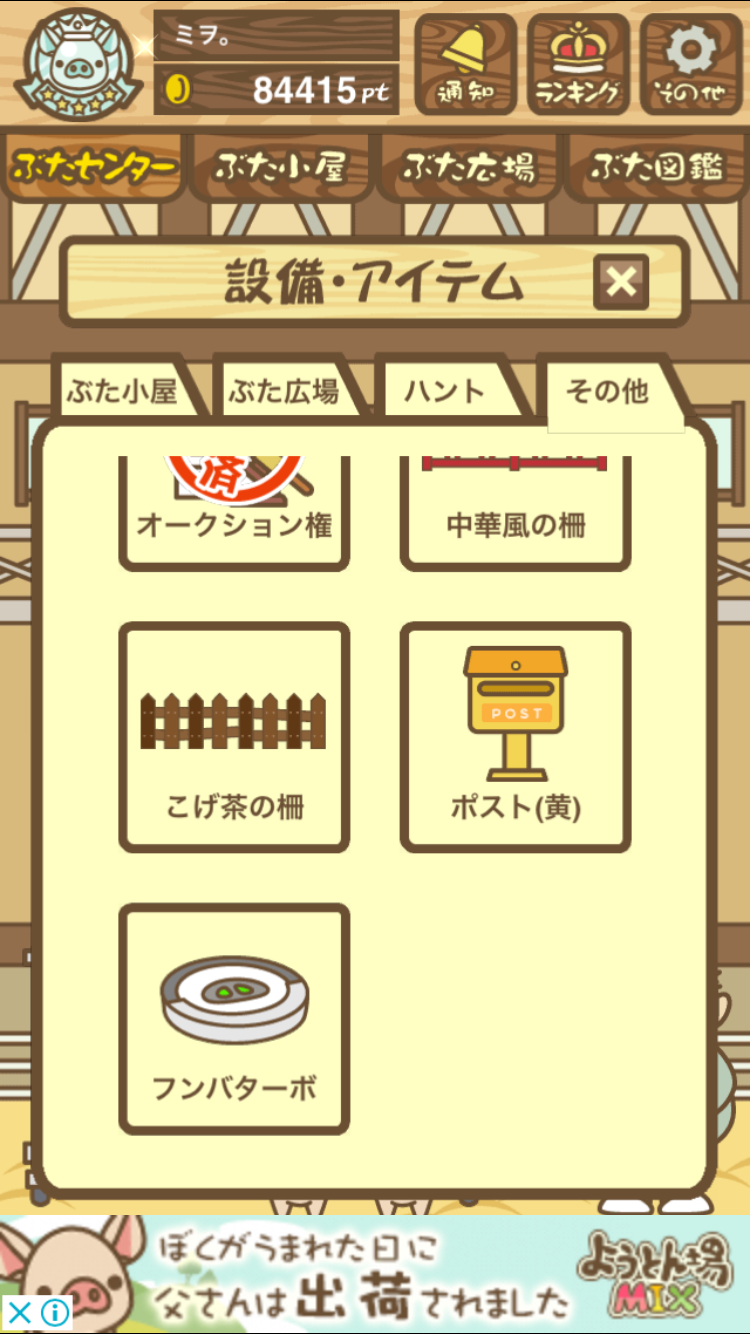View the ポスト(黄) item
This screenshot has width=750, height=1334.
tap(515, 737)
